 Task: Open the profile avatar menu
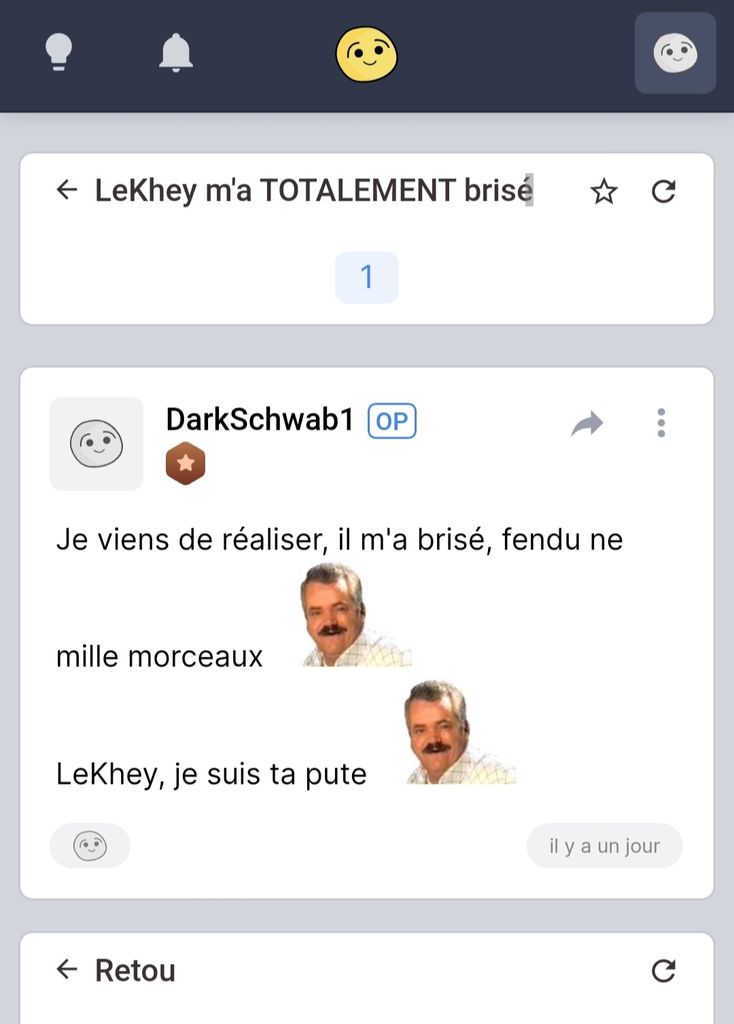[x=675, y=53]
